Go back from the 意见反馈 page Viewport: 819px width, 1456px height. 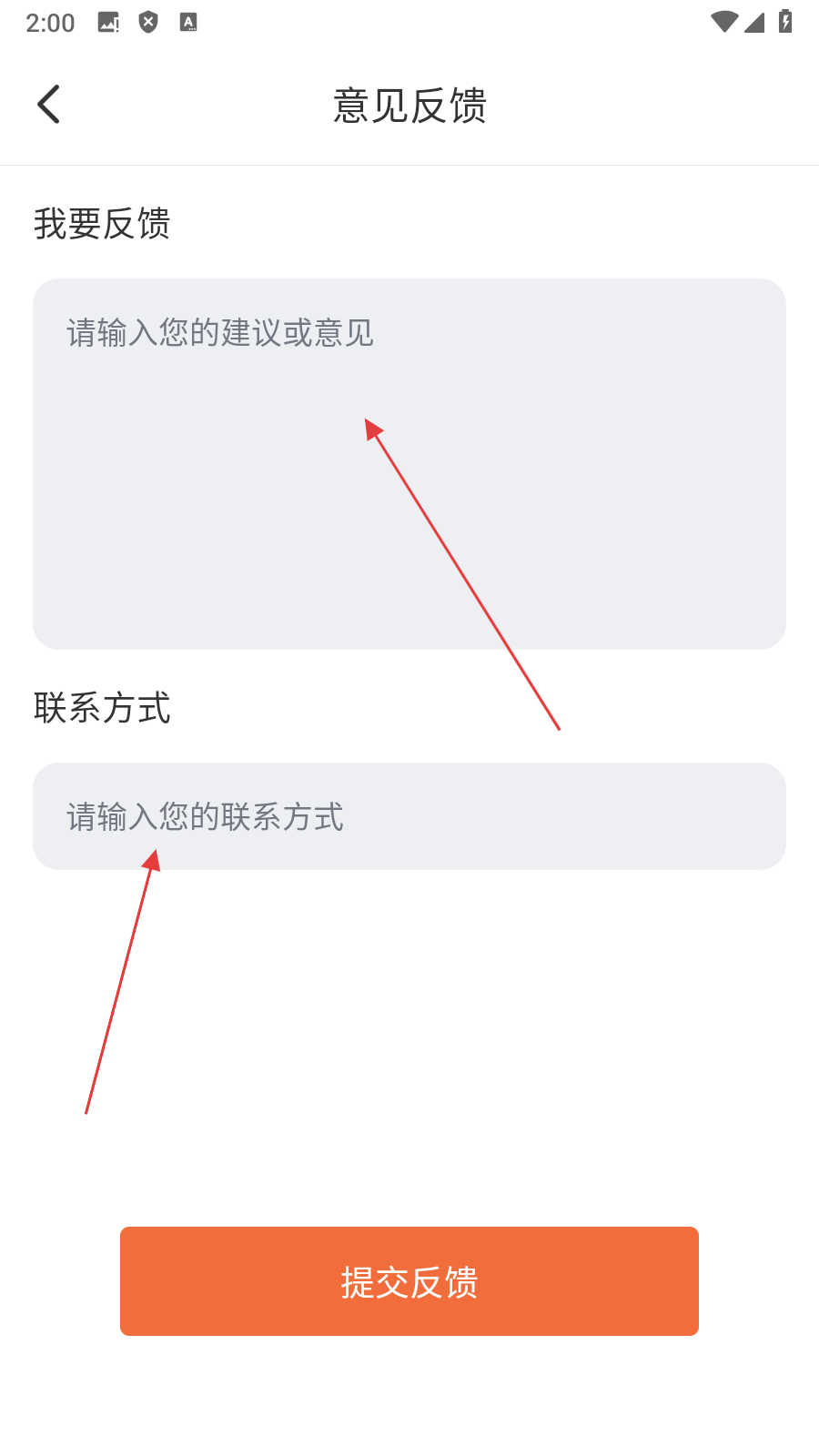[49, 105]
